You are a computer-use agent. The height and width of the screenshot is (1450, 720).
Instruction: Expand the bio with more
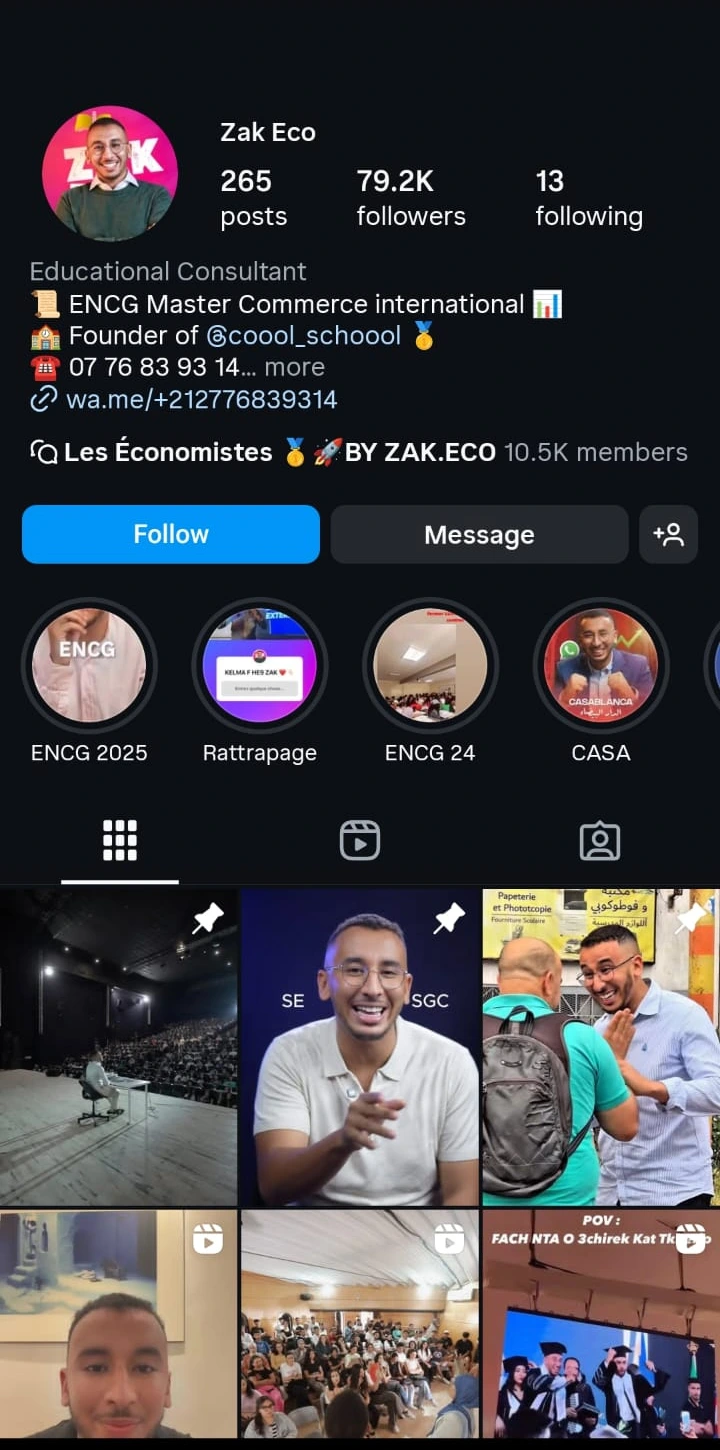[294, 367]
